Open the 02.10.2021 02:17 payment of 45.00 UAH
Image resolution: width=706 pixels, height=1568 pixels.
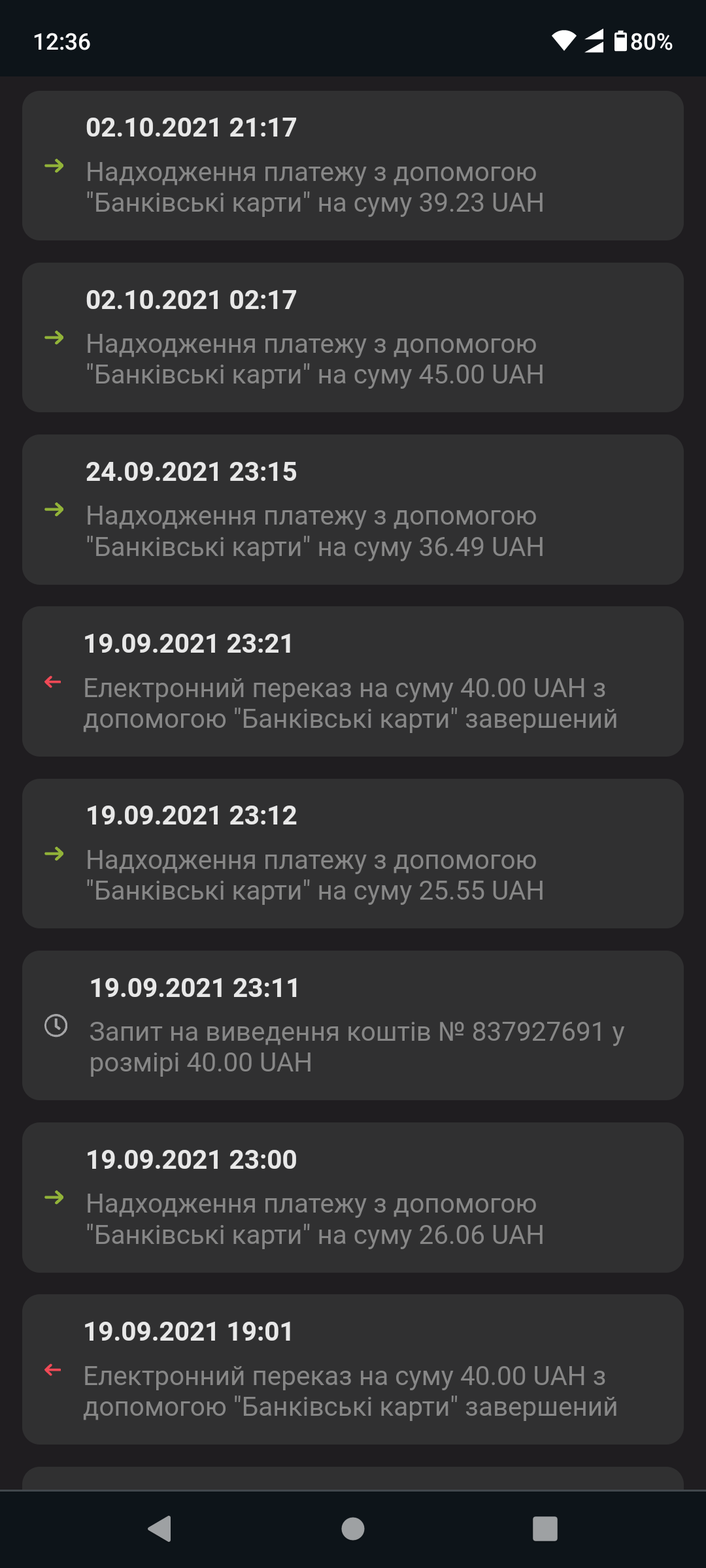tap(353, 337)
